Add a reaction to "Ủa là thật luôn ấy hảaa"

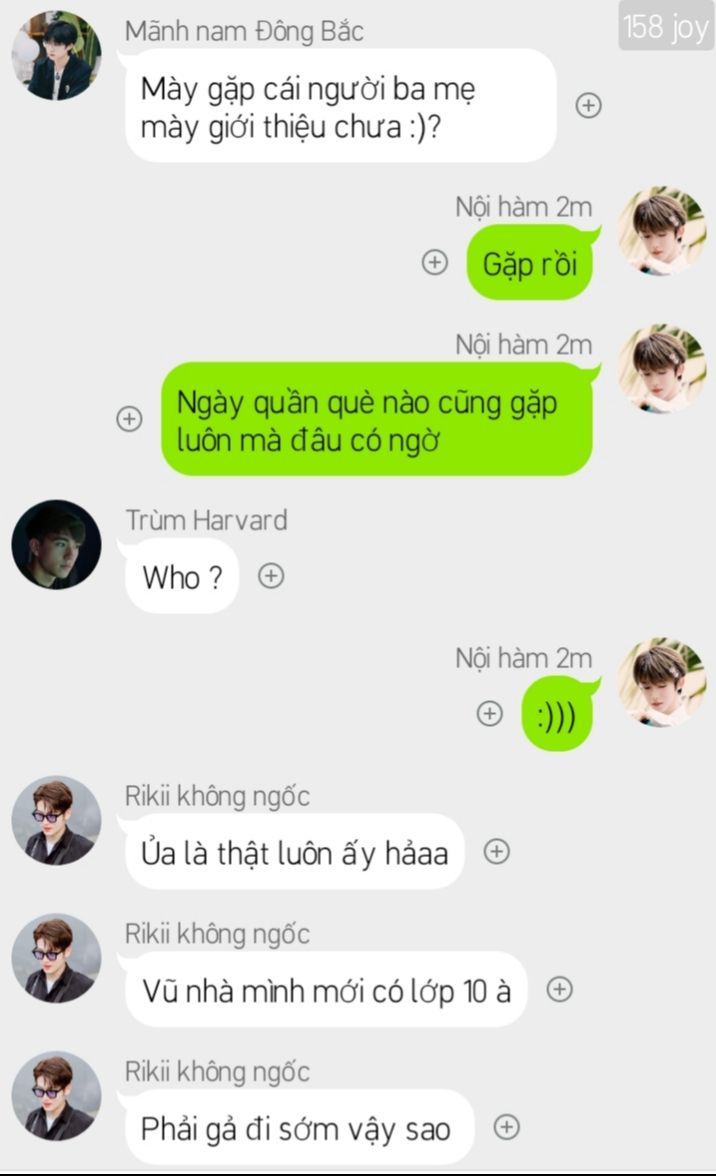pyautogui.click(x=497, y=851)
